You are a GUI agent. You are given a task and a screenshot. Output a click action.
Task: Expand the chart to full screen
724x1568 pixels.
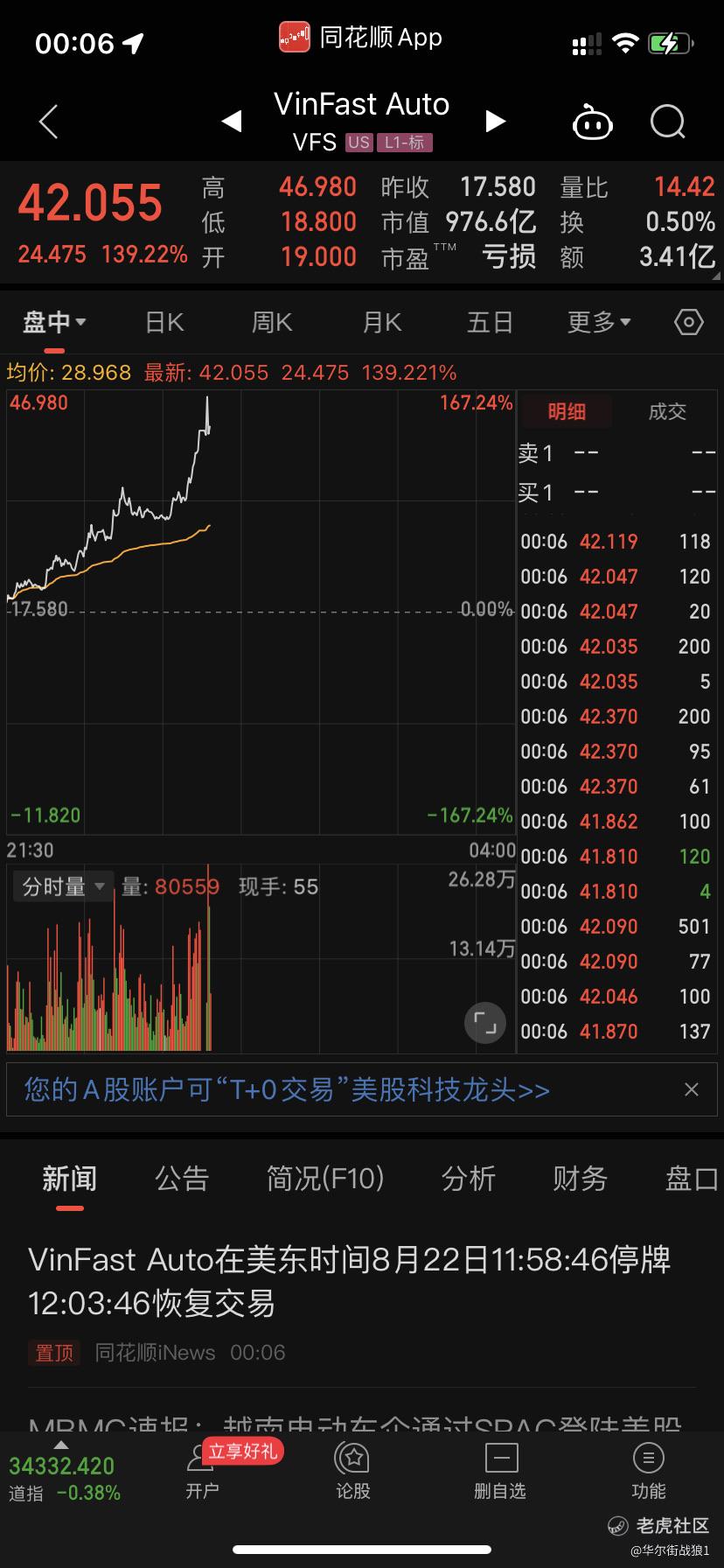484,1022
